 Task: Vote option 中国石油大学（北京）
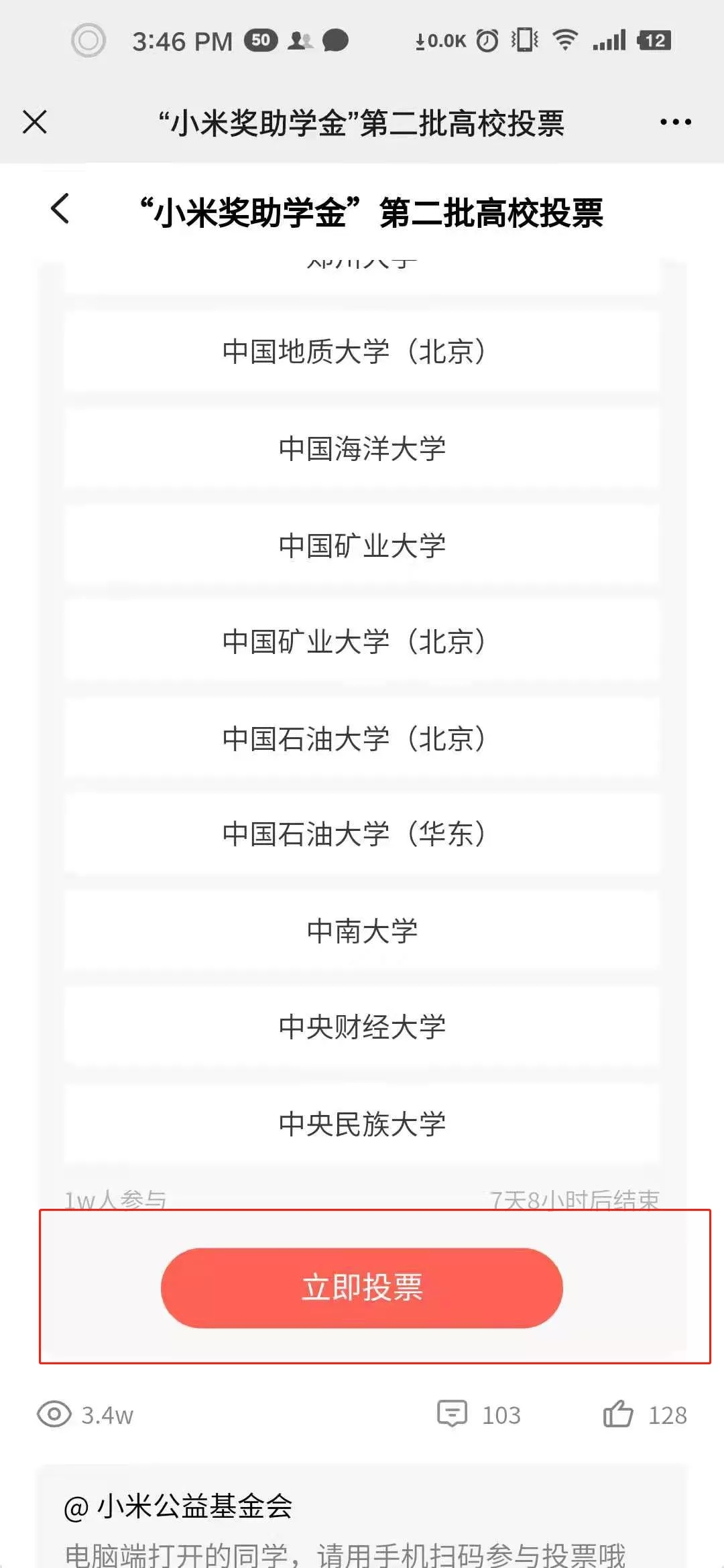click(362, 738)
